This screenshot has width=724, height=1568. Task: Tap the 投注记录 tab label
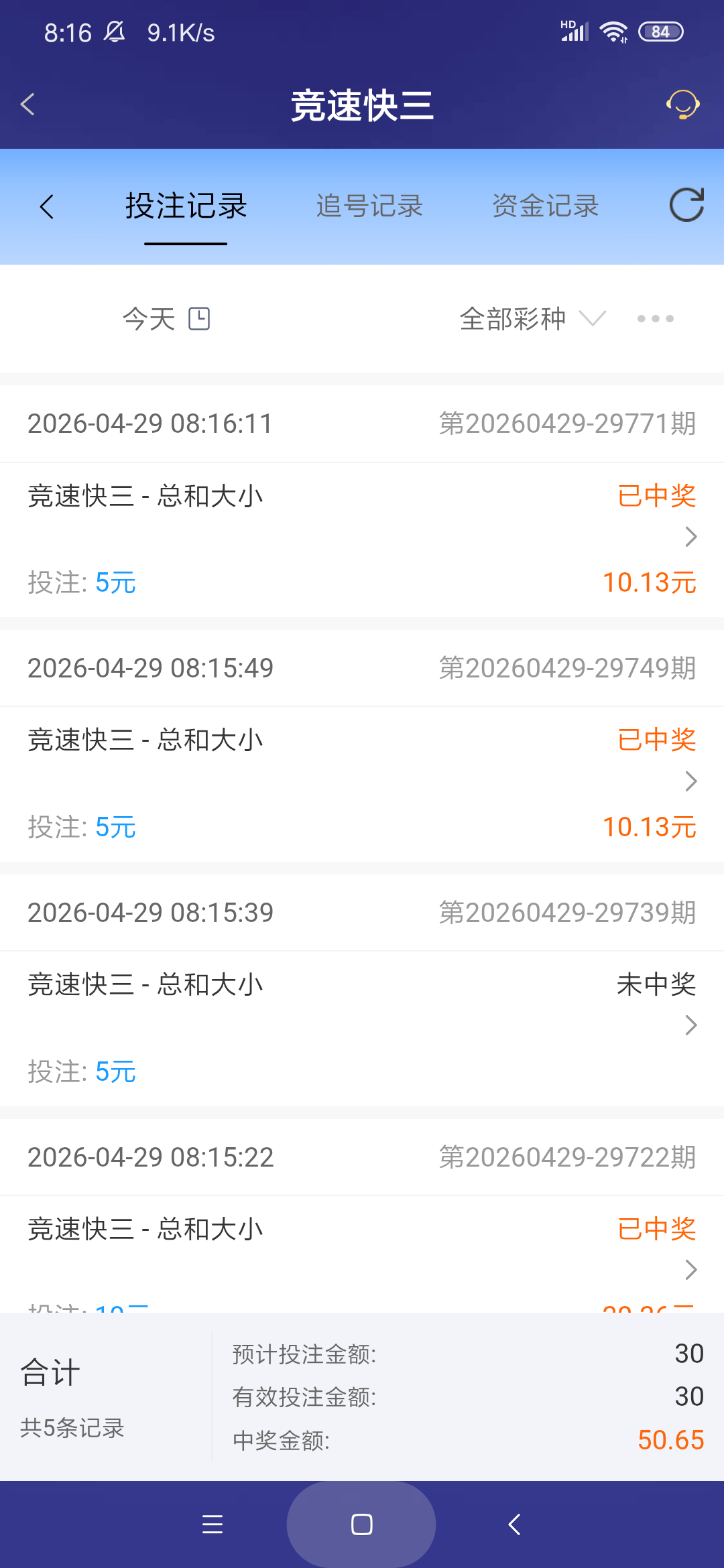[186, 206]
